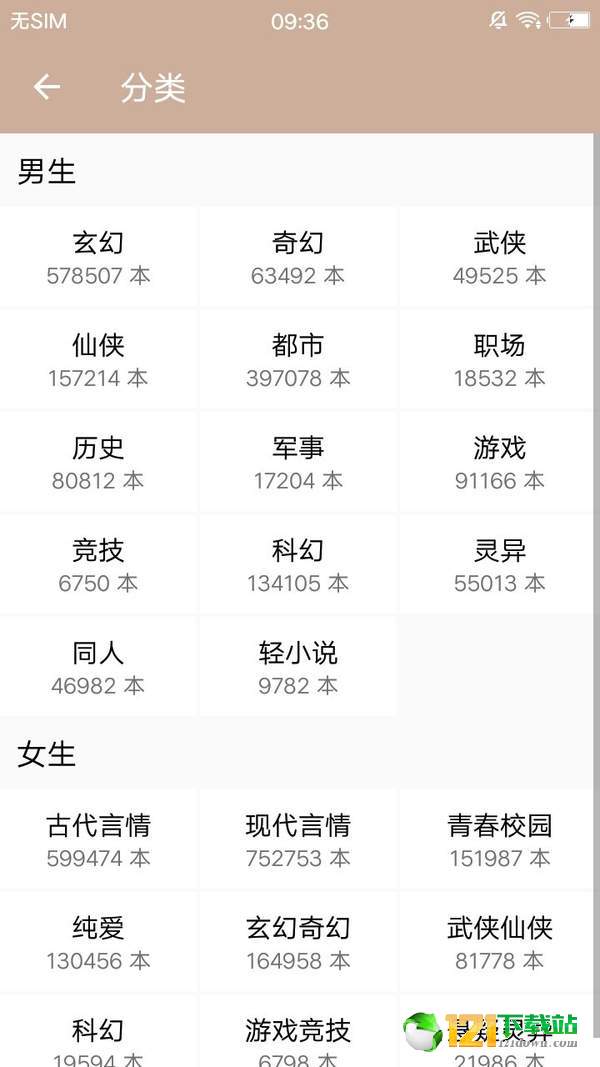
Task: Open the 玄幻 category with 578507 books
Action: 99,257
